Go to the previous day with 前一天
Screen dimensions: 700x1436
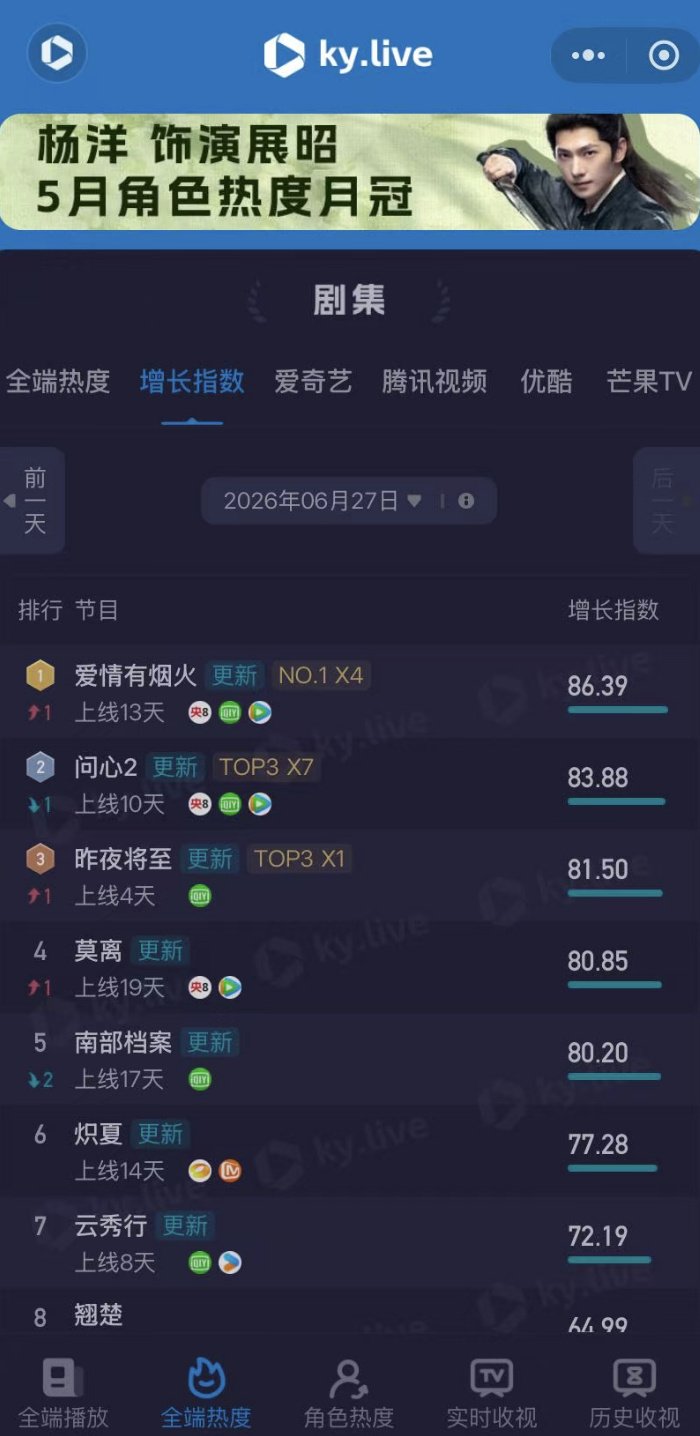click(x=32, y=500)
